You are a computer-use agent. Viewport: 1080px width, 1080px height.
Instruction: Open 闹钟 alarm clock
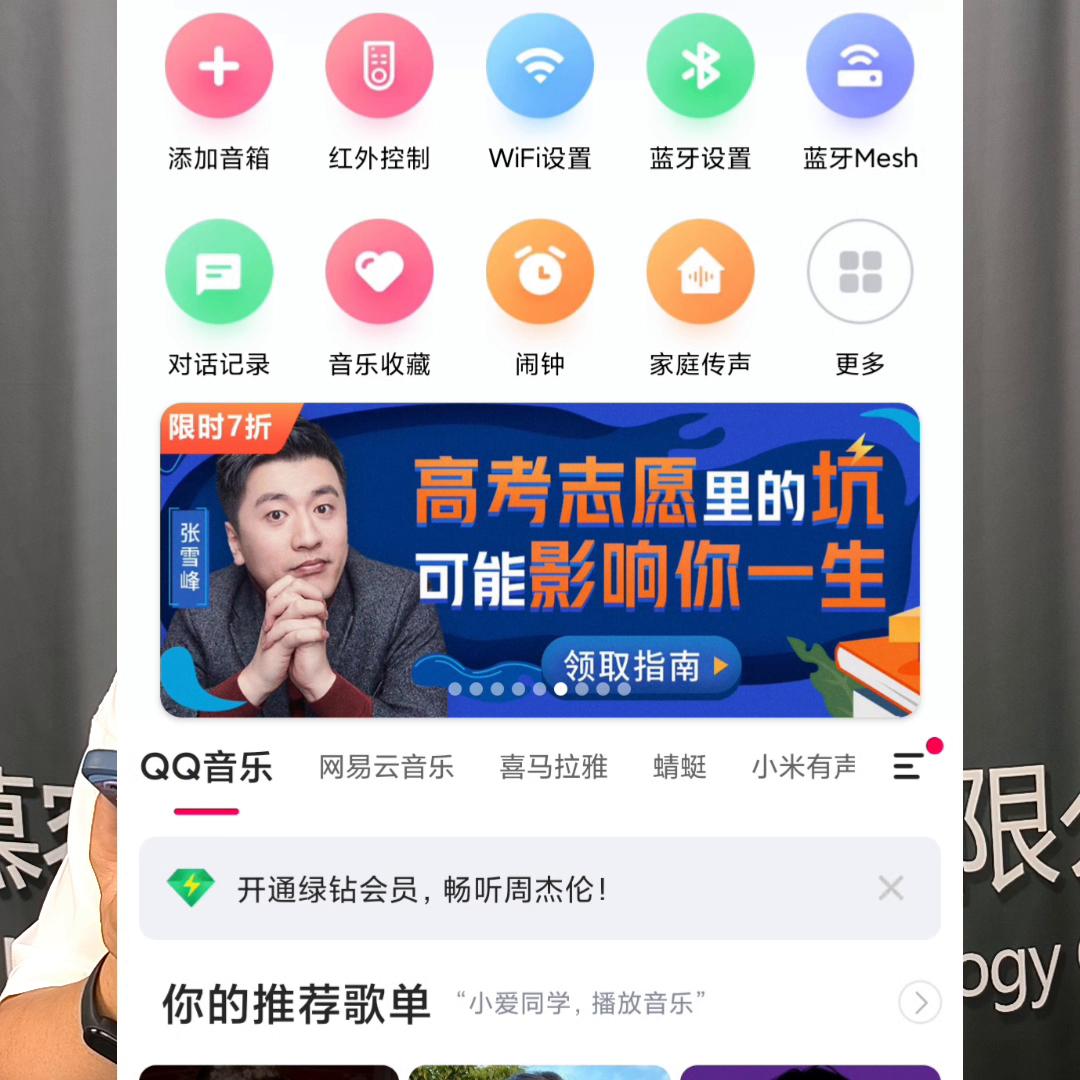click(540, 273)
